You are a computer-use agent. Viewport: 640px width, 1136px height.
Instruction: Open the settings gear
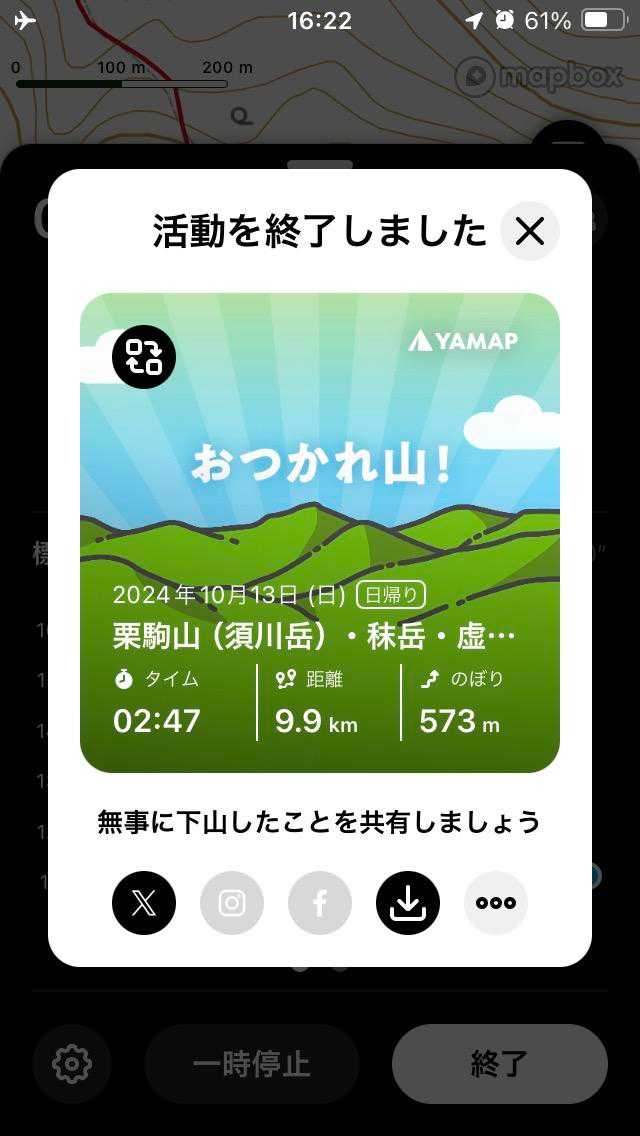click(x=72, y=1063)
